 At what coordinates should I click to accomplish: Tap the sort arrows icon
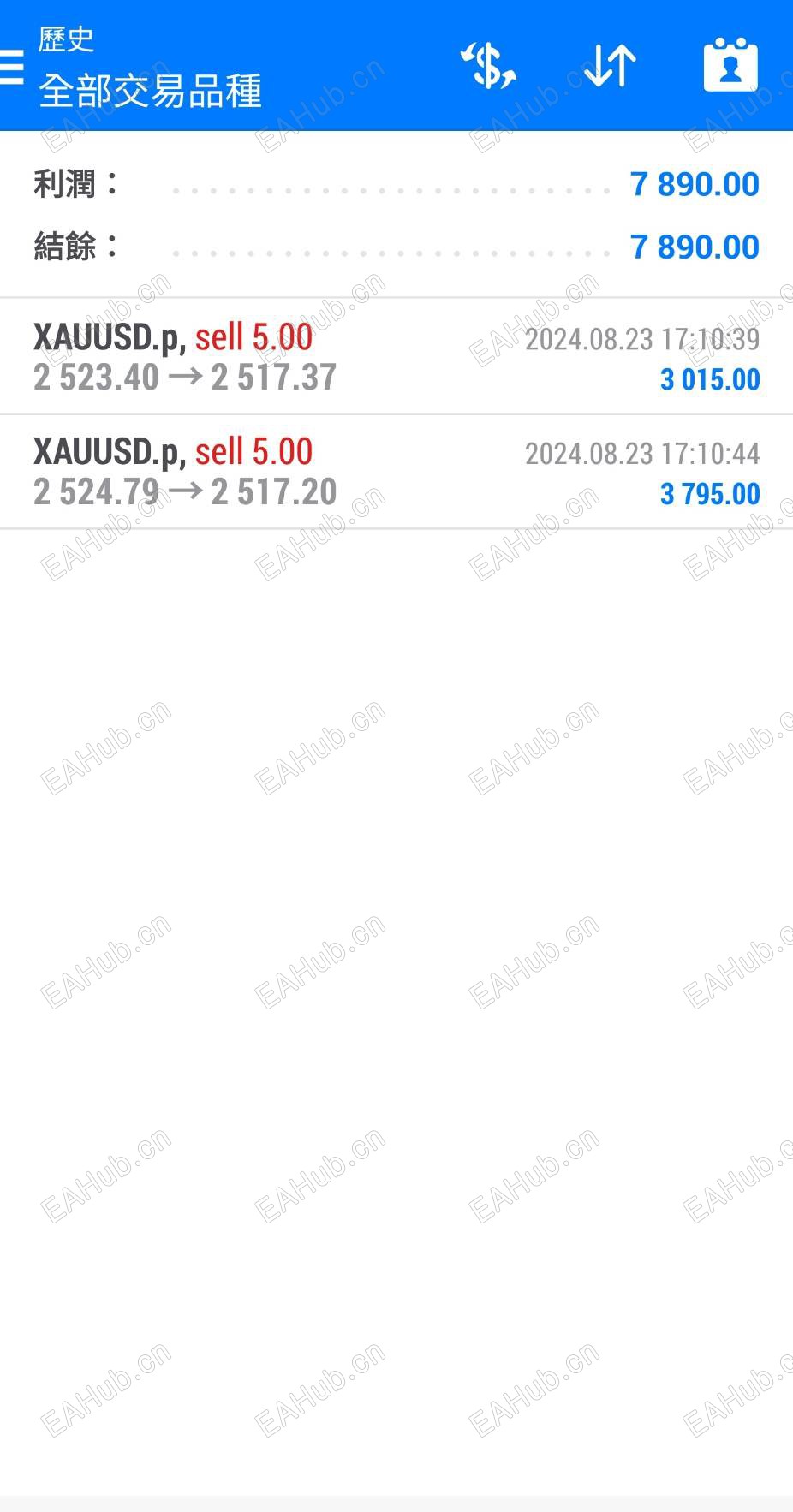click(x=610, y=66)
